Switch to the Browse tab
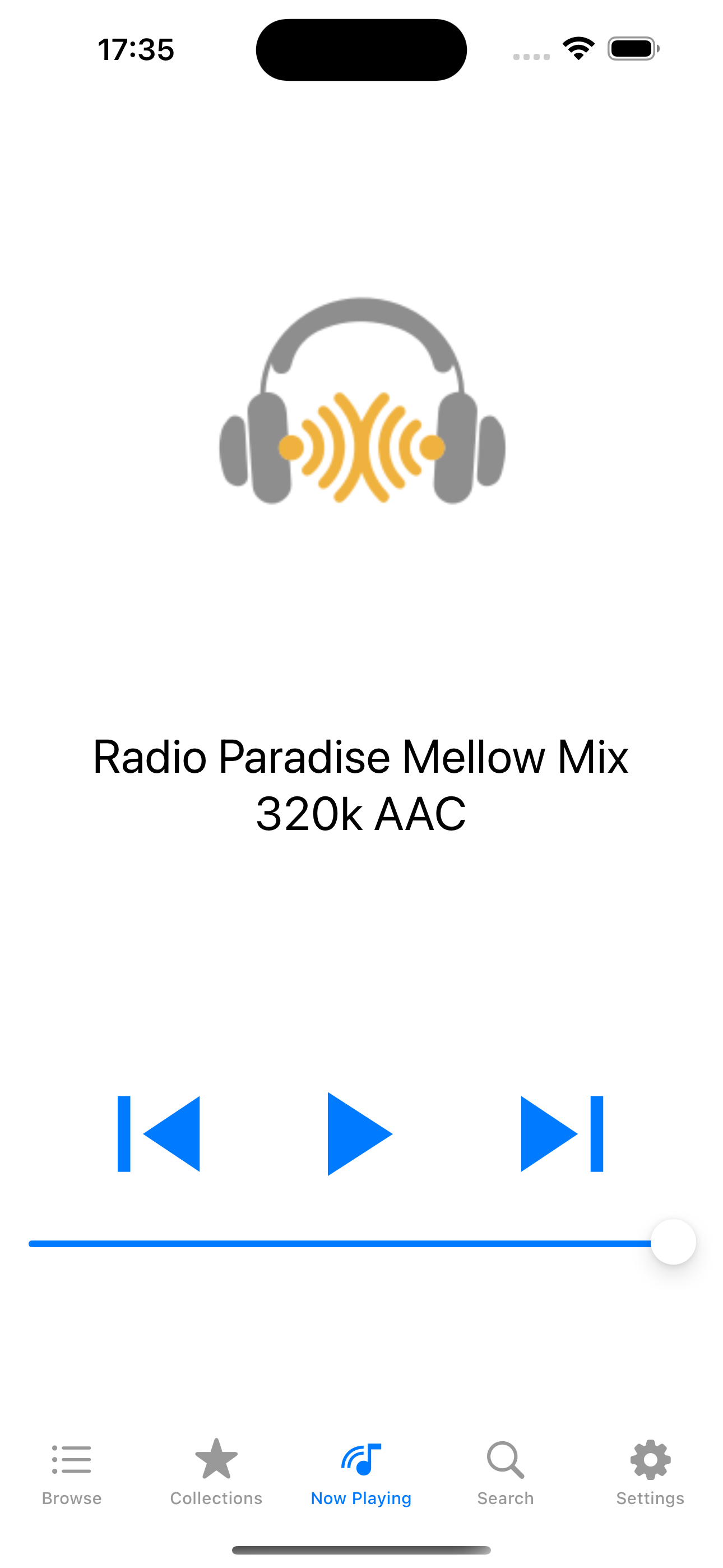The image size is (723, 1568). pos(72,1472)
